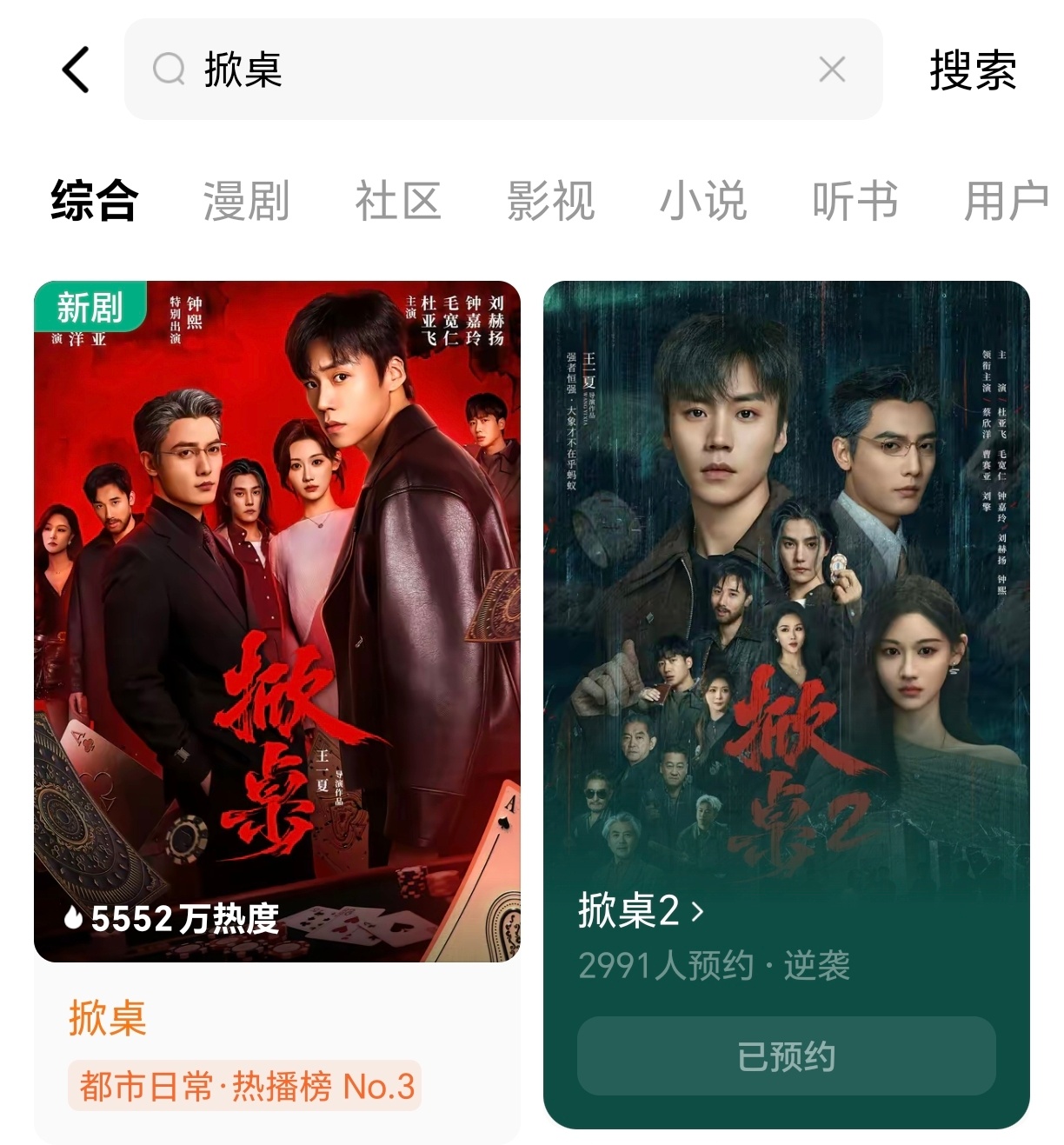Screen dimensions: 1064x1145
Task: Open the 听书 tab
Action: 855,201
